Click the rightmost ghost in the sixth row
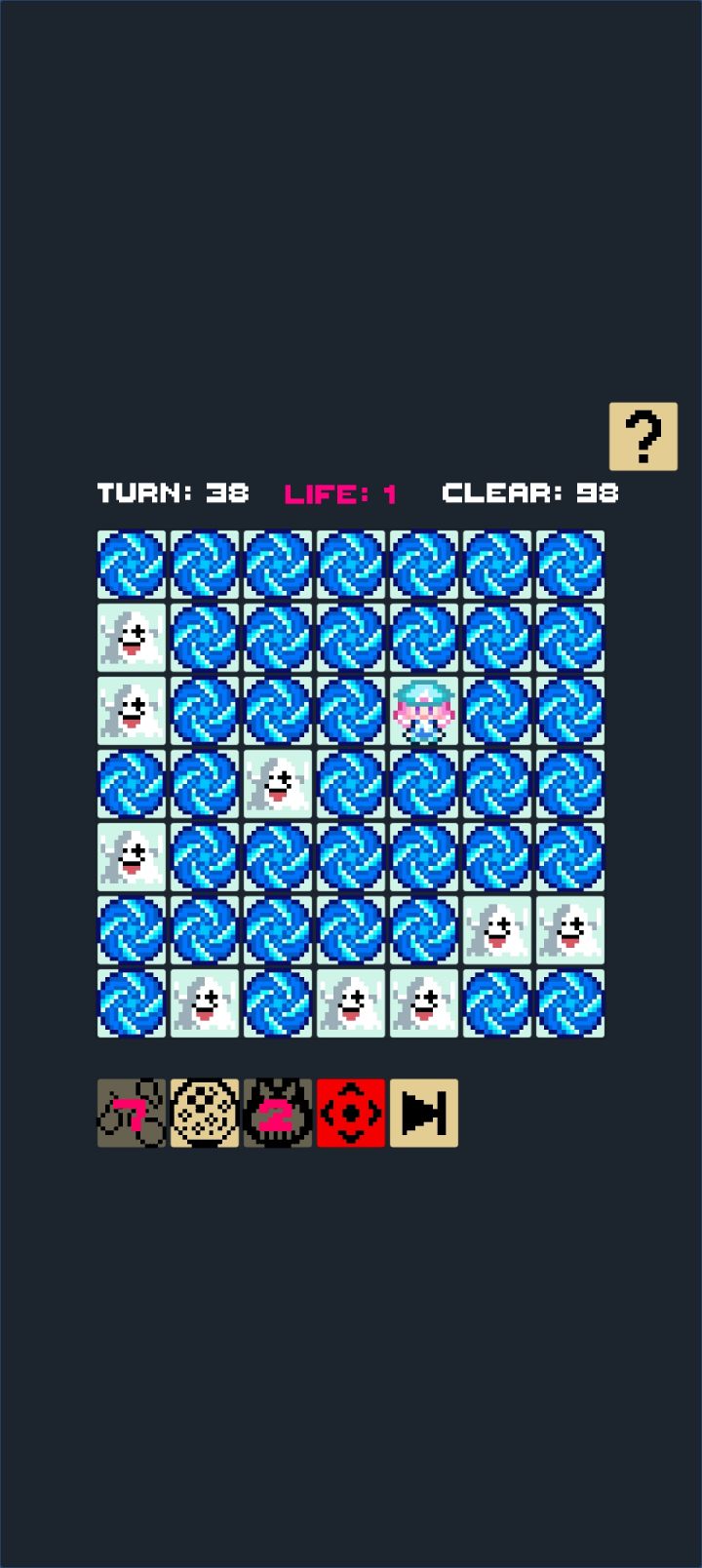The width and height of the screenshot is (702, 1568). pyautogui.click(x=570, y=931)
